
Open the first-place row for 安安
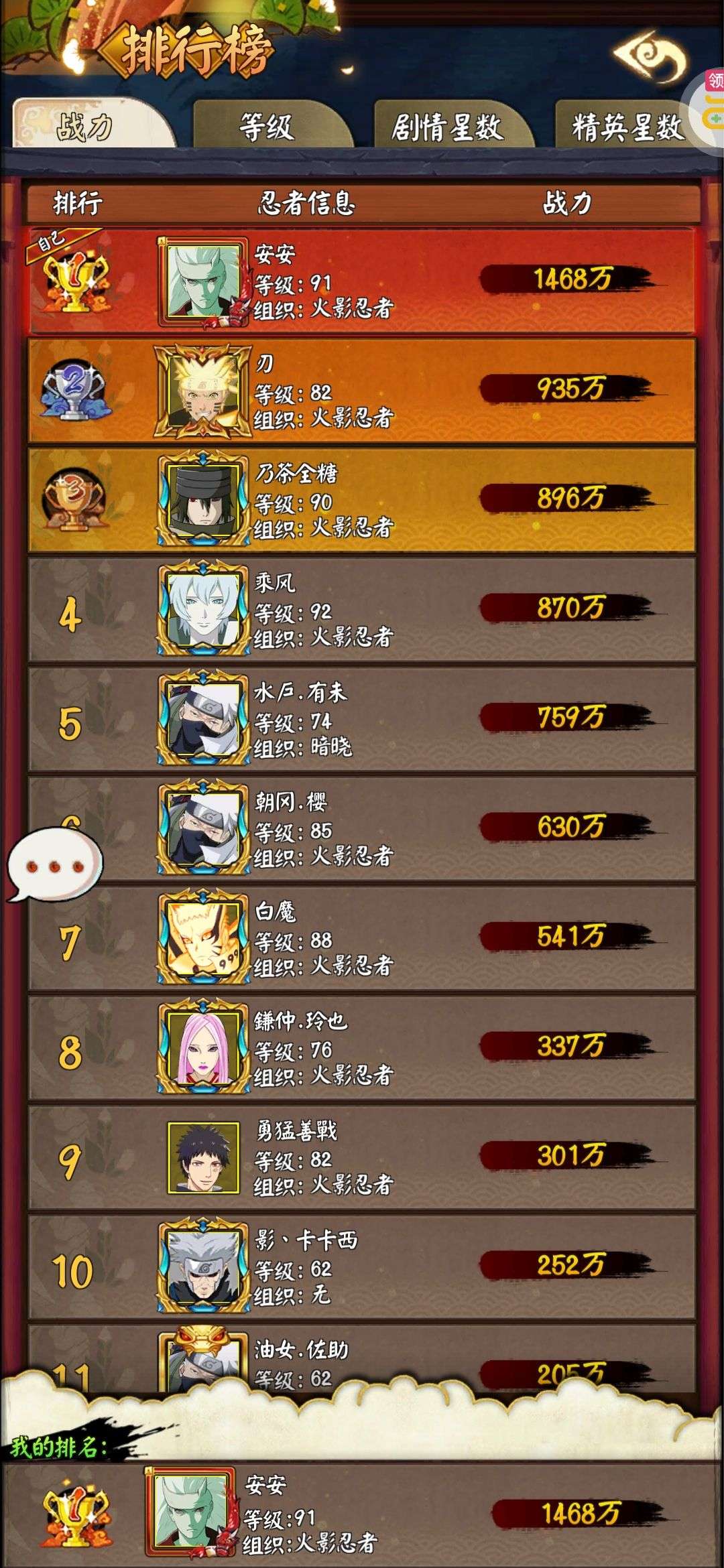coord(361,280)
